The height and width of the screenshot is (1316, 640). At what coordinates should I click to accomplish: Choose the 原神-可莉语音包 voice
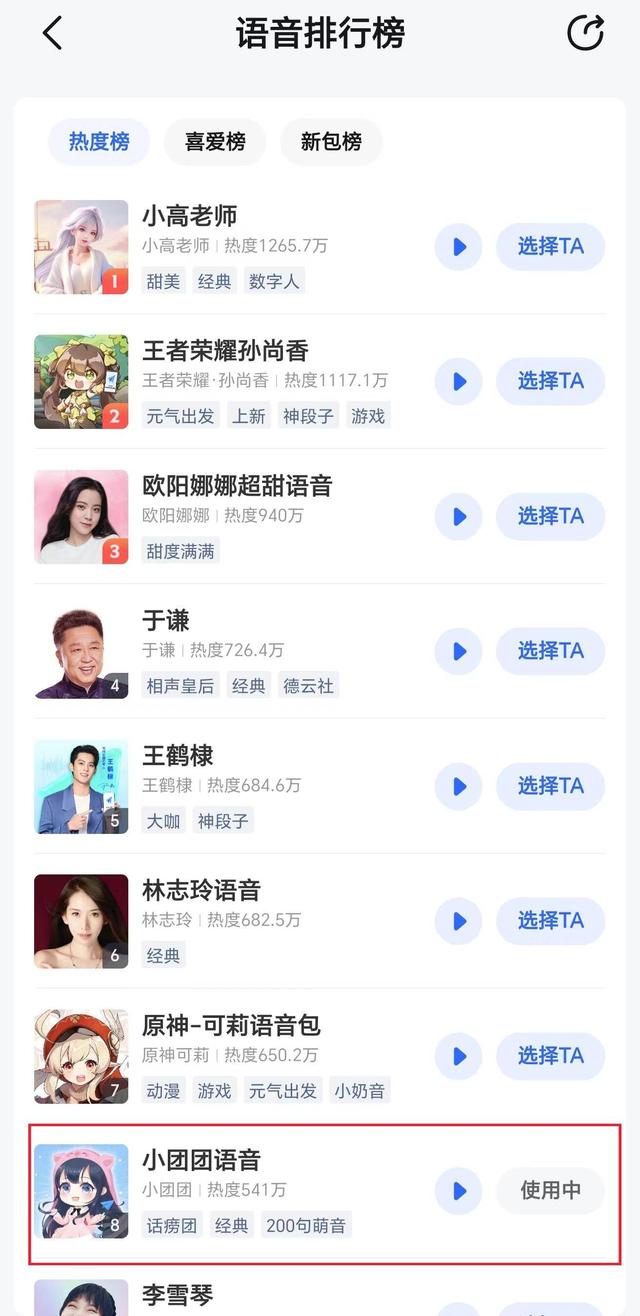pos(550,1056)
